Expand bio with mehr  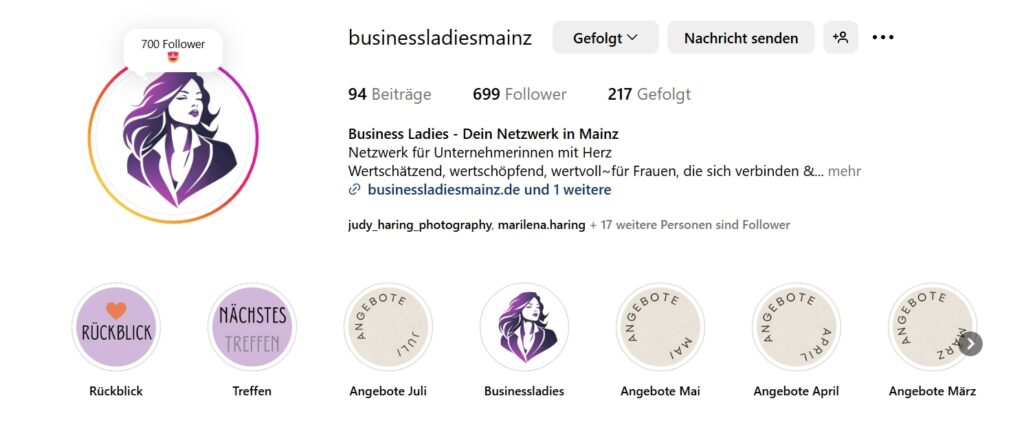844,171
